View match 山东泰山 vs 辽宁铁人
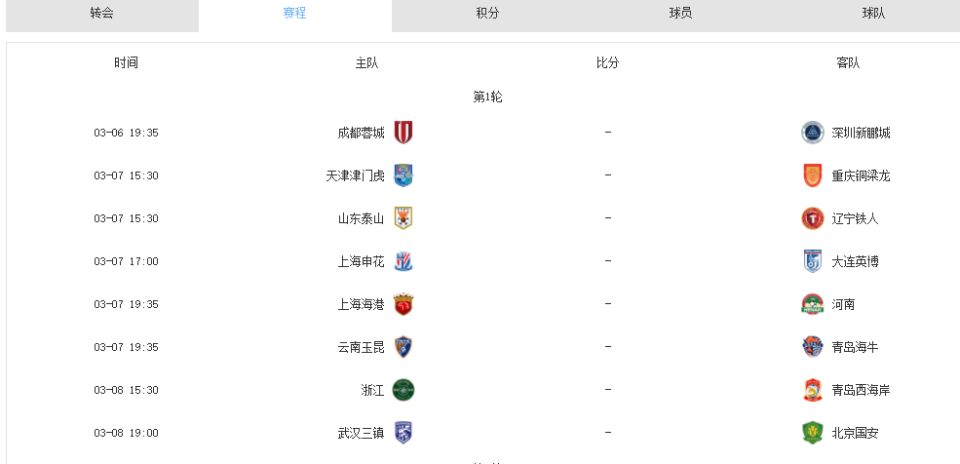This screenshot has height=464, width=960. tap(607, 219)
